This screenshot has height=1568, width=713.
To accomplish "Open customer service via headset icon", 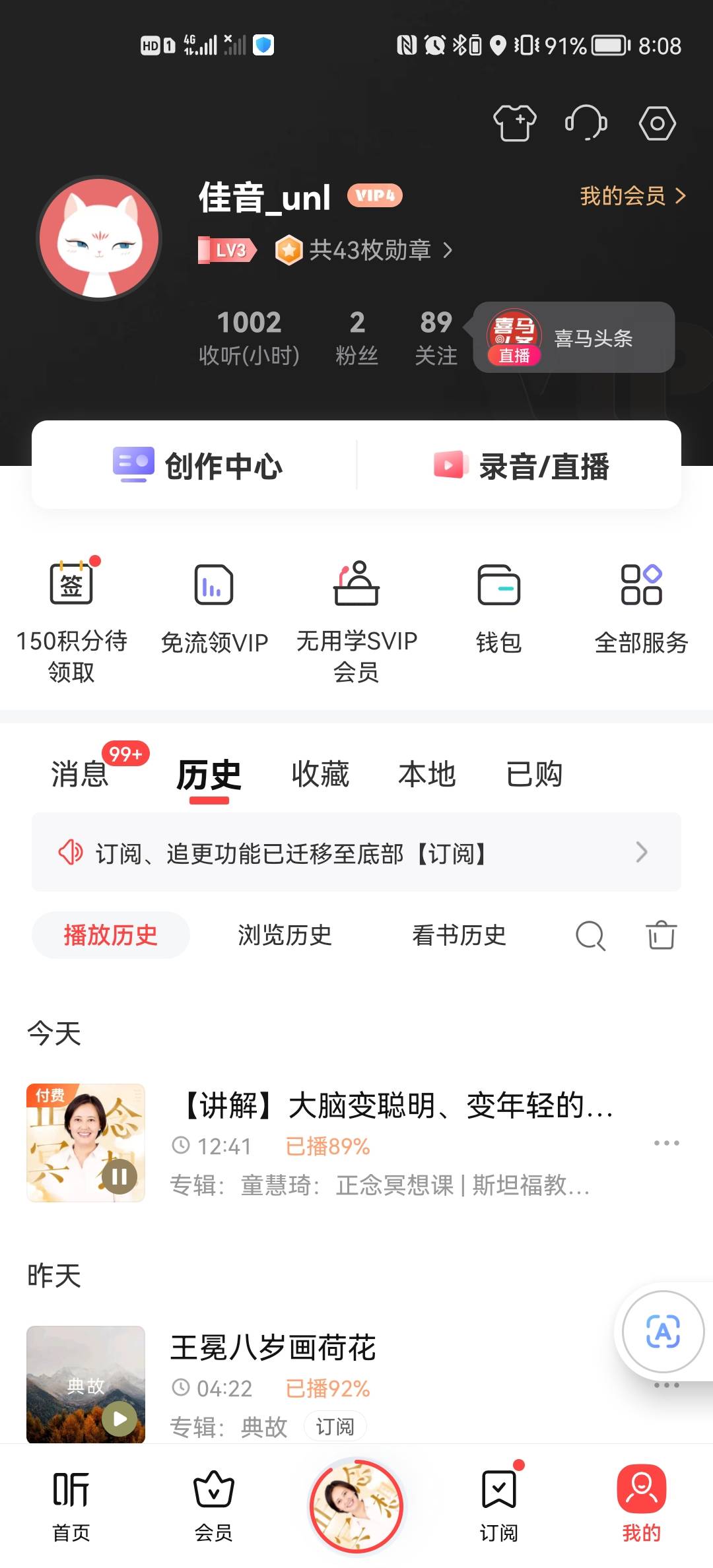I will pos(586,123).
